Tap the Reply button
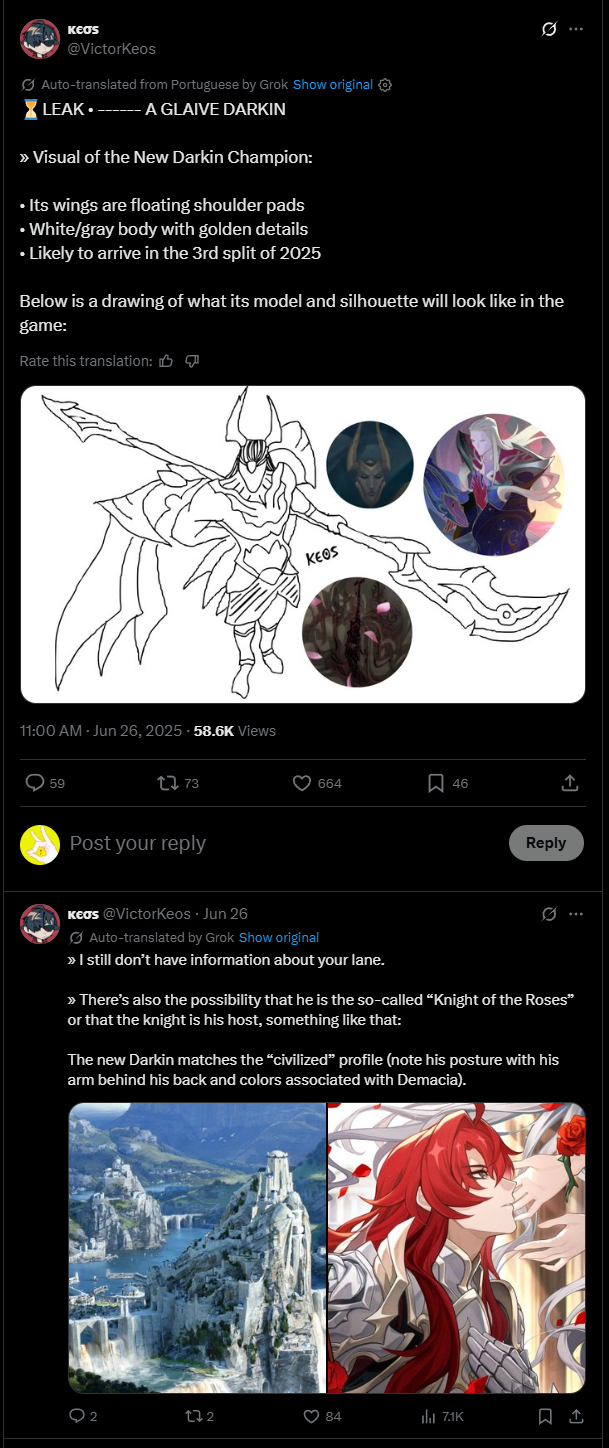 point(545,843)
